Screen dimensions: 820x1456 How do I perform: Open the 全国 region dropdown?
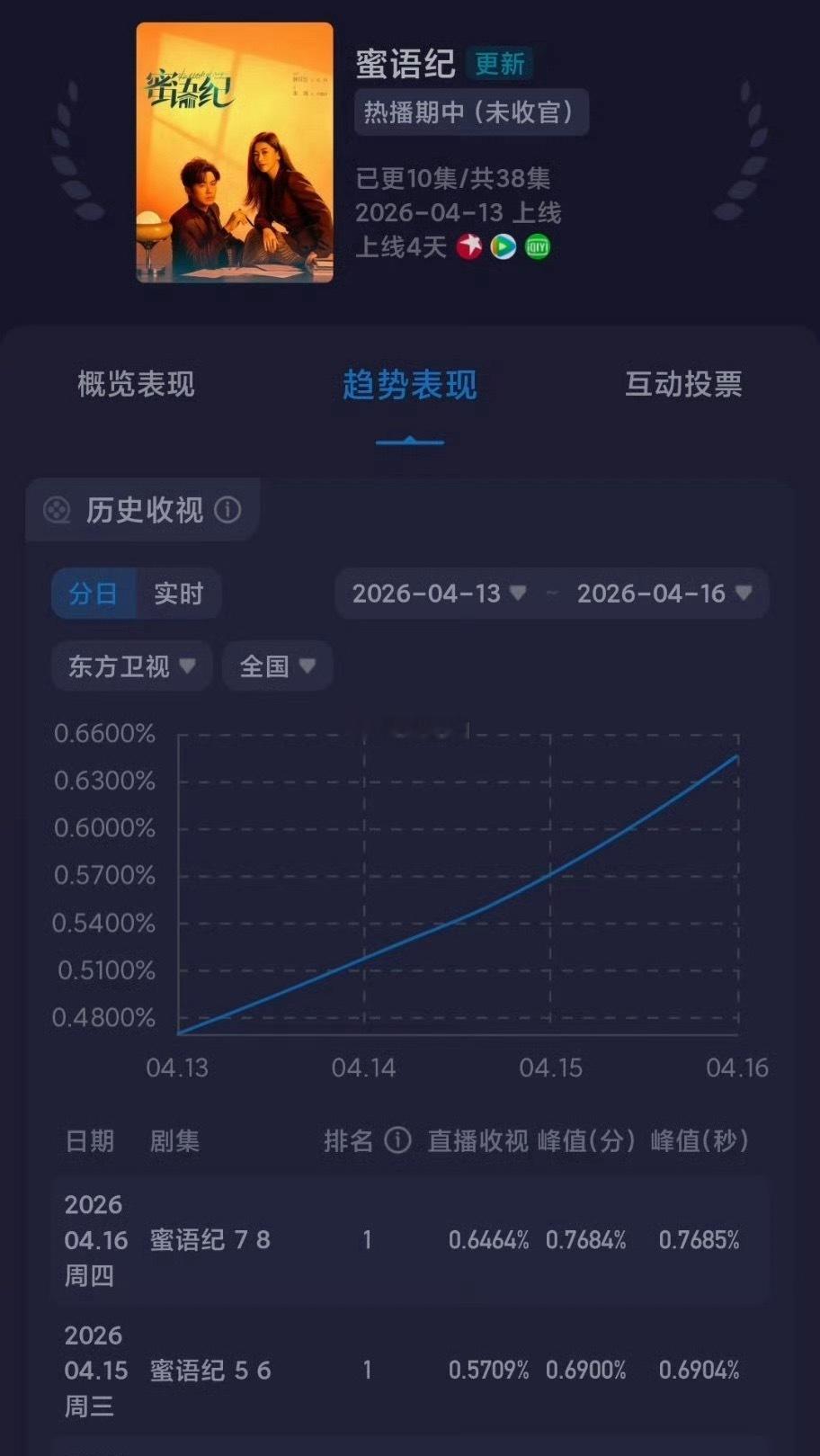click(x=277, y=665)
